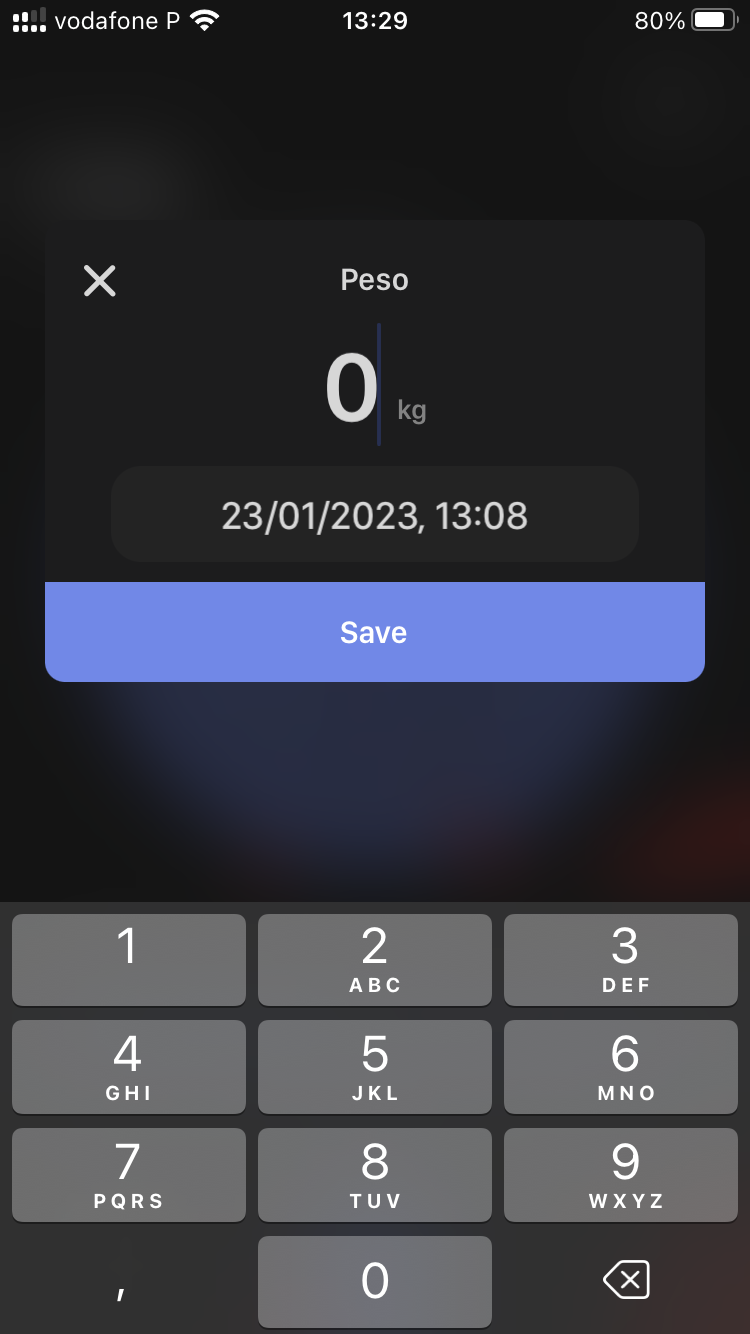750x1334 pixels.
Task: Open the date and time picker
Action: (374, 515)
